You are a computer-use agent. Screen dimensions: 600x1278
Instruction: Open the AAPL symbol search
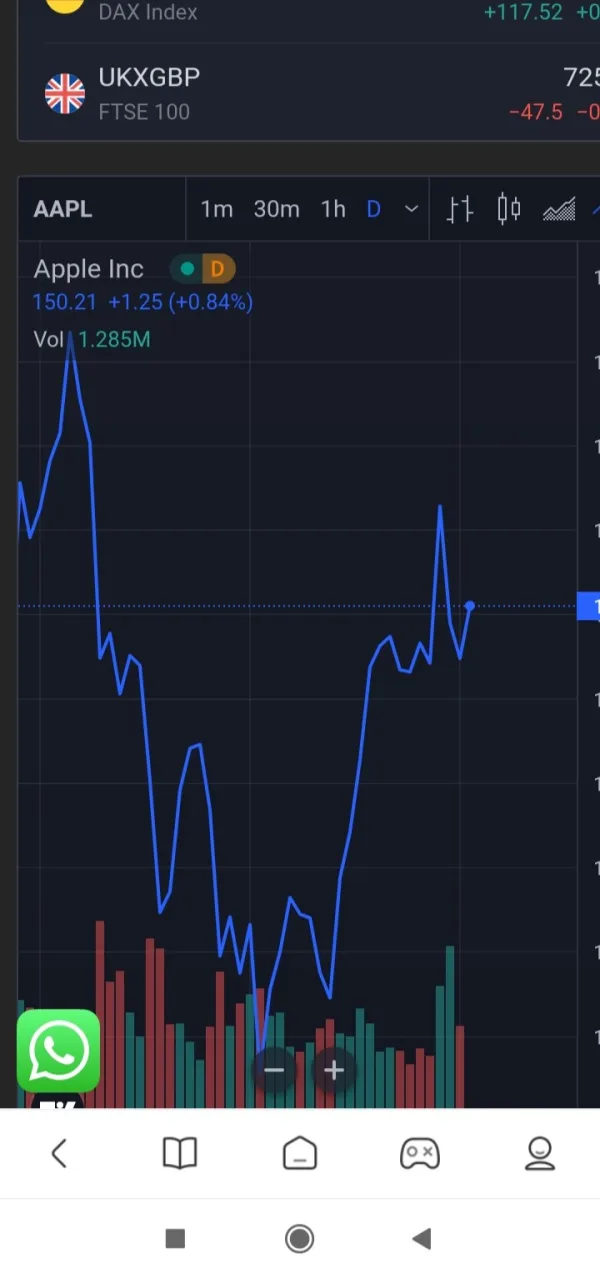click(x=63, y=209)
